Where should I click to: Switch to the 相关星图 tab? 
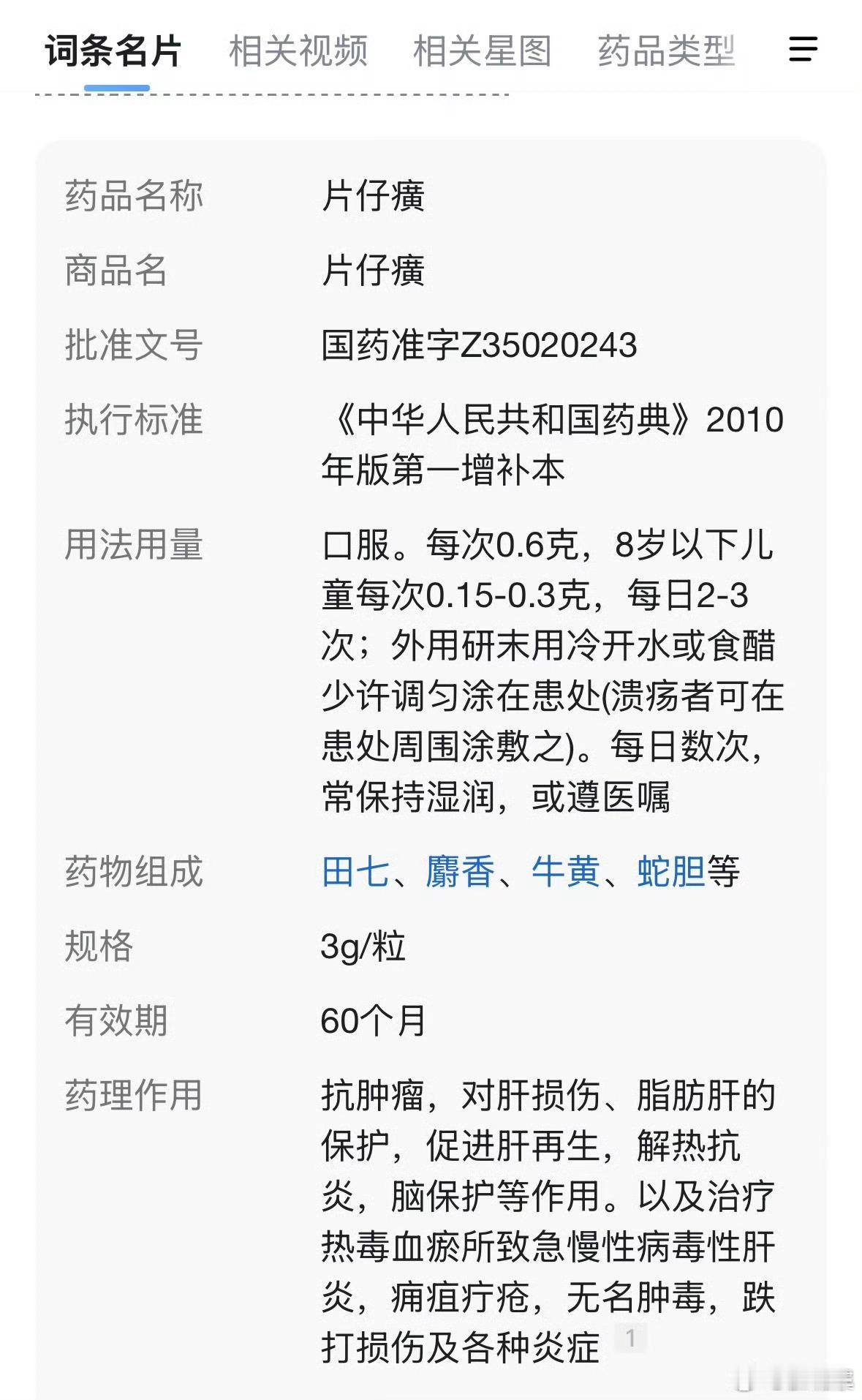[x=483, y=50]
